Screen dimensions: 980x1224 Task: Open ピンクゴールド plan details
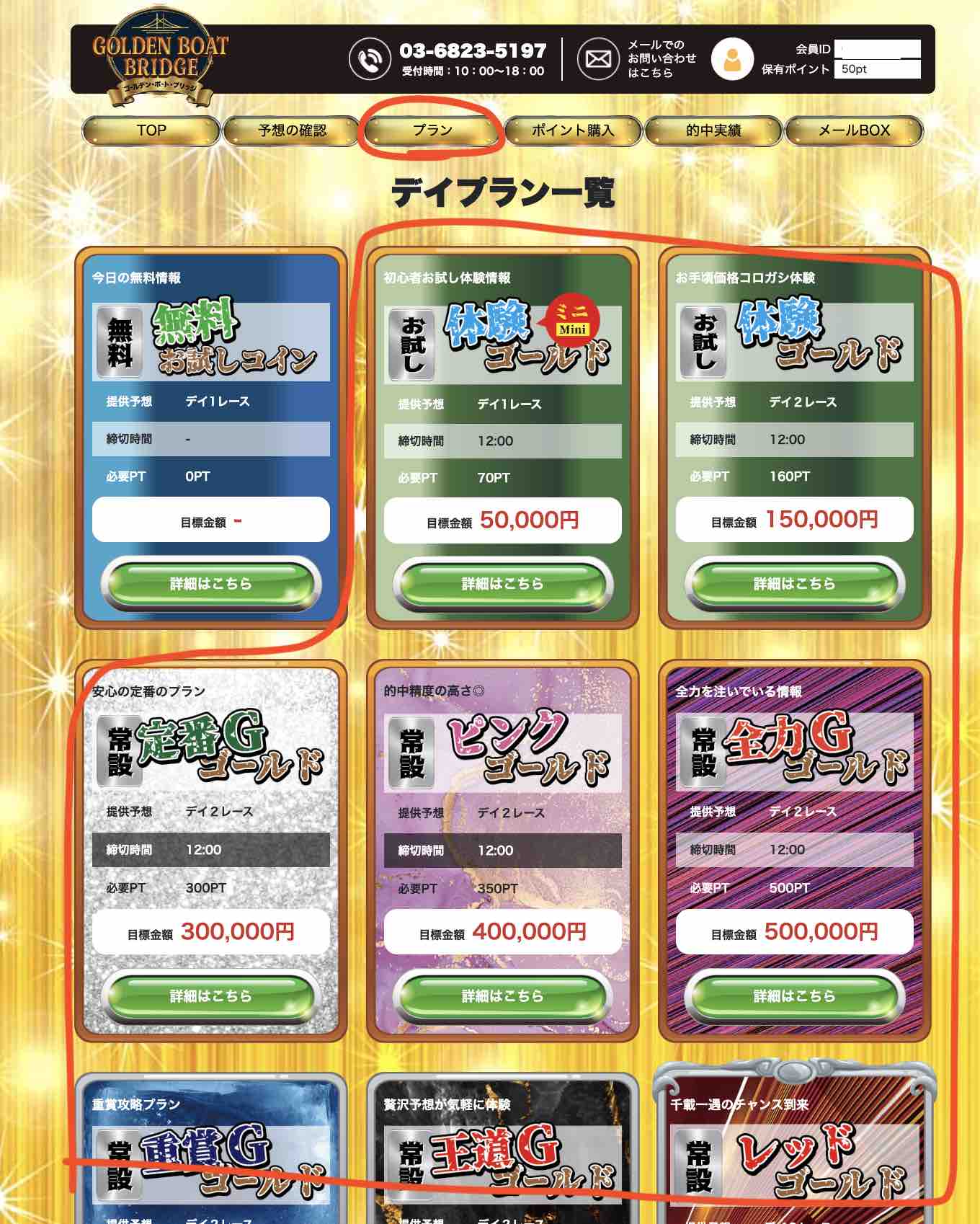click(503, 995)
